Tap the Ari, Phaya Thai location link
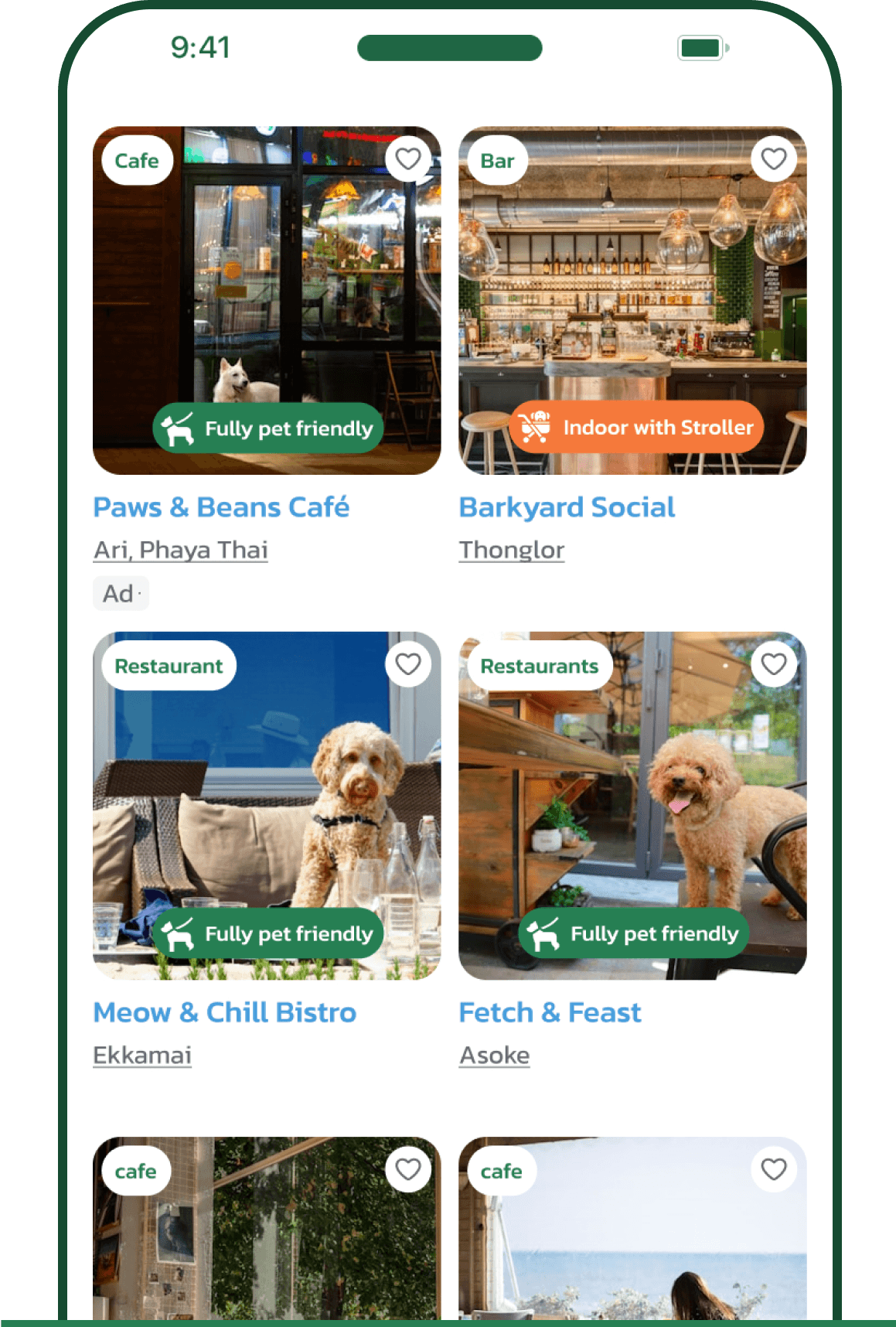 [180, 550]
